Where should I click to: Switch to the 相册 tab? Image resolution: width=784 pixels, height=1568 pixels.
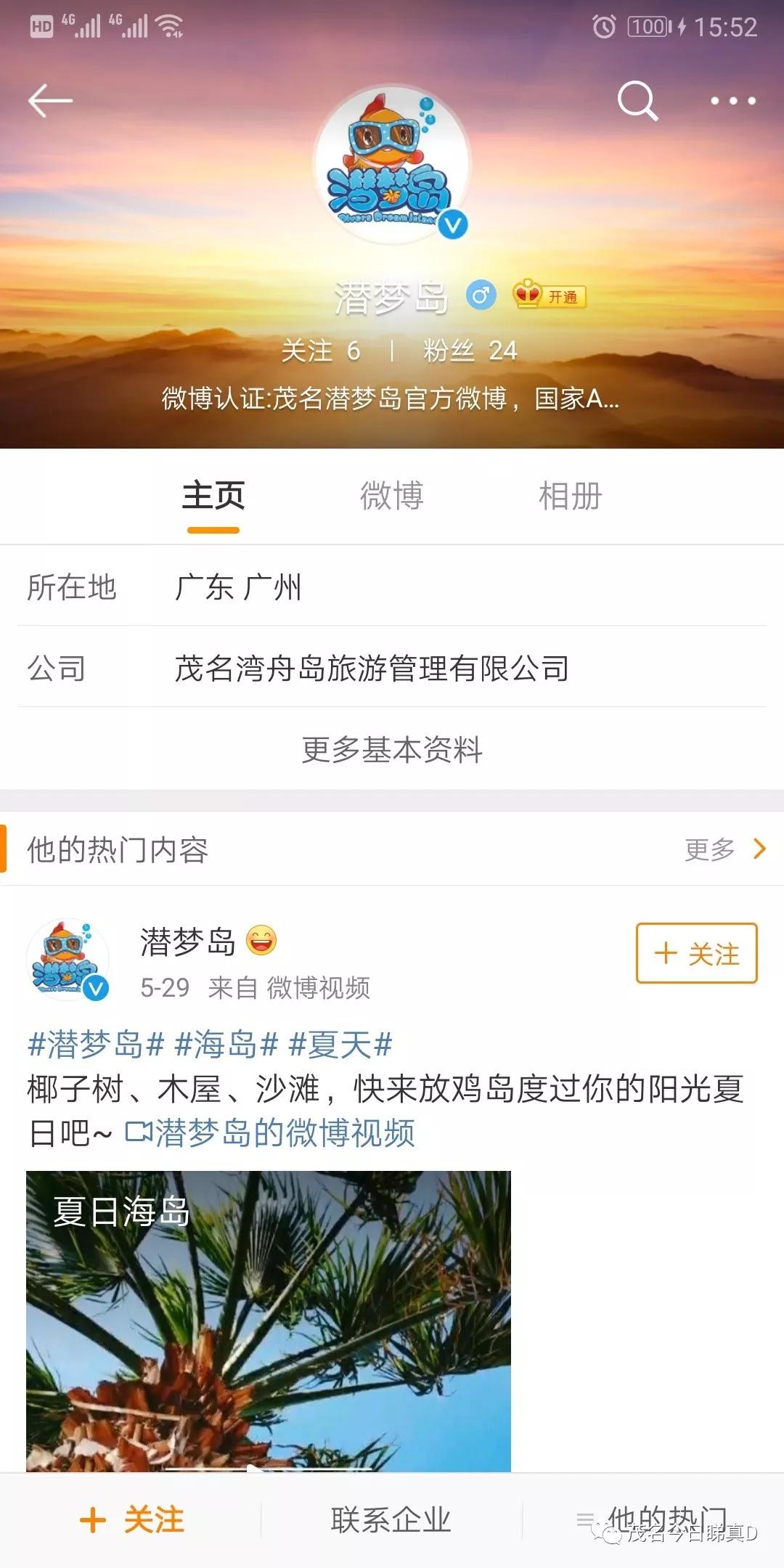[x=571, y=496]
